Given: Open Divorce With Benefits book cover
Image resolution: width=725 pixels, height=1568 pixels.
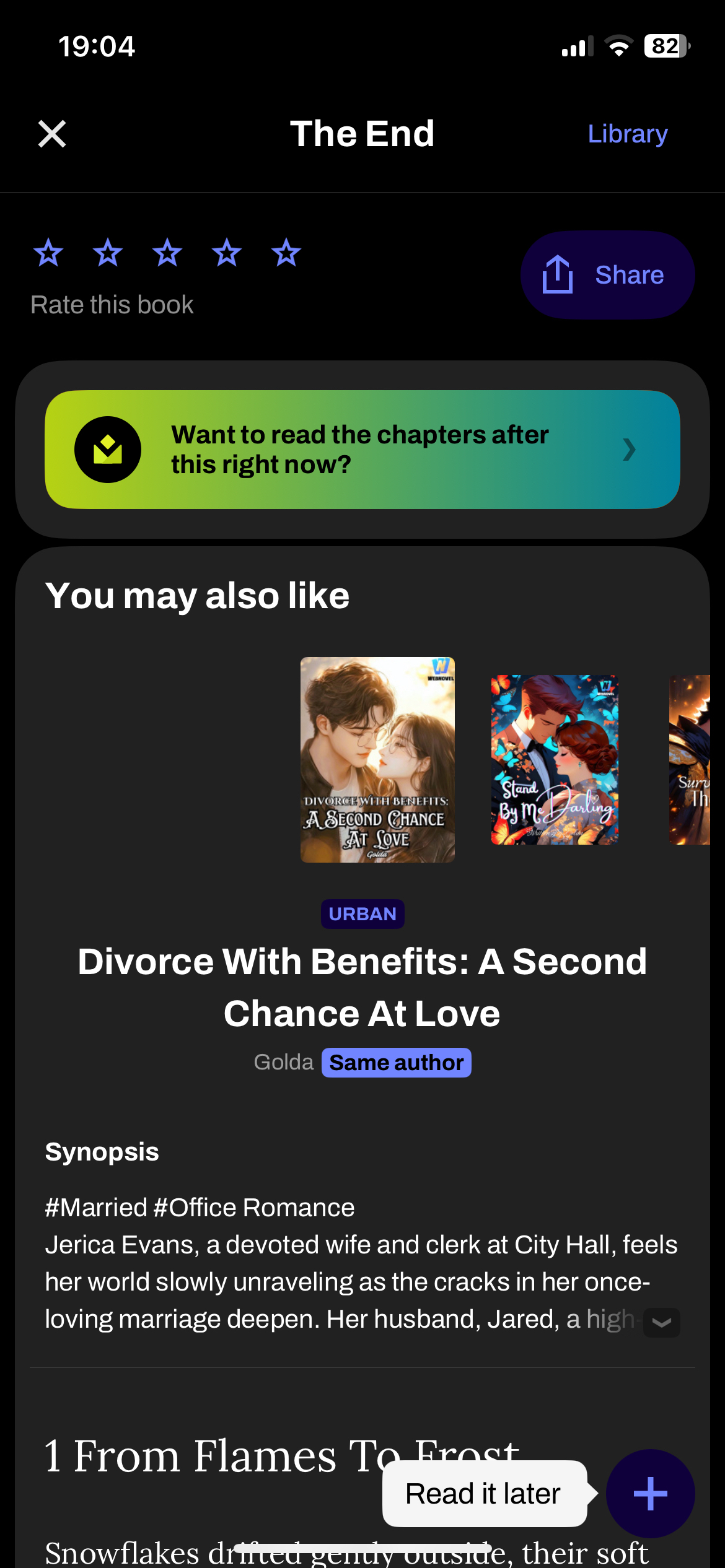Looking at the screenshot, I should (x=377, y=759).
